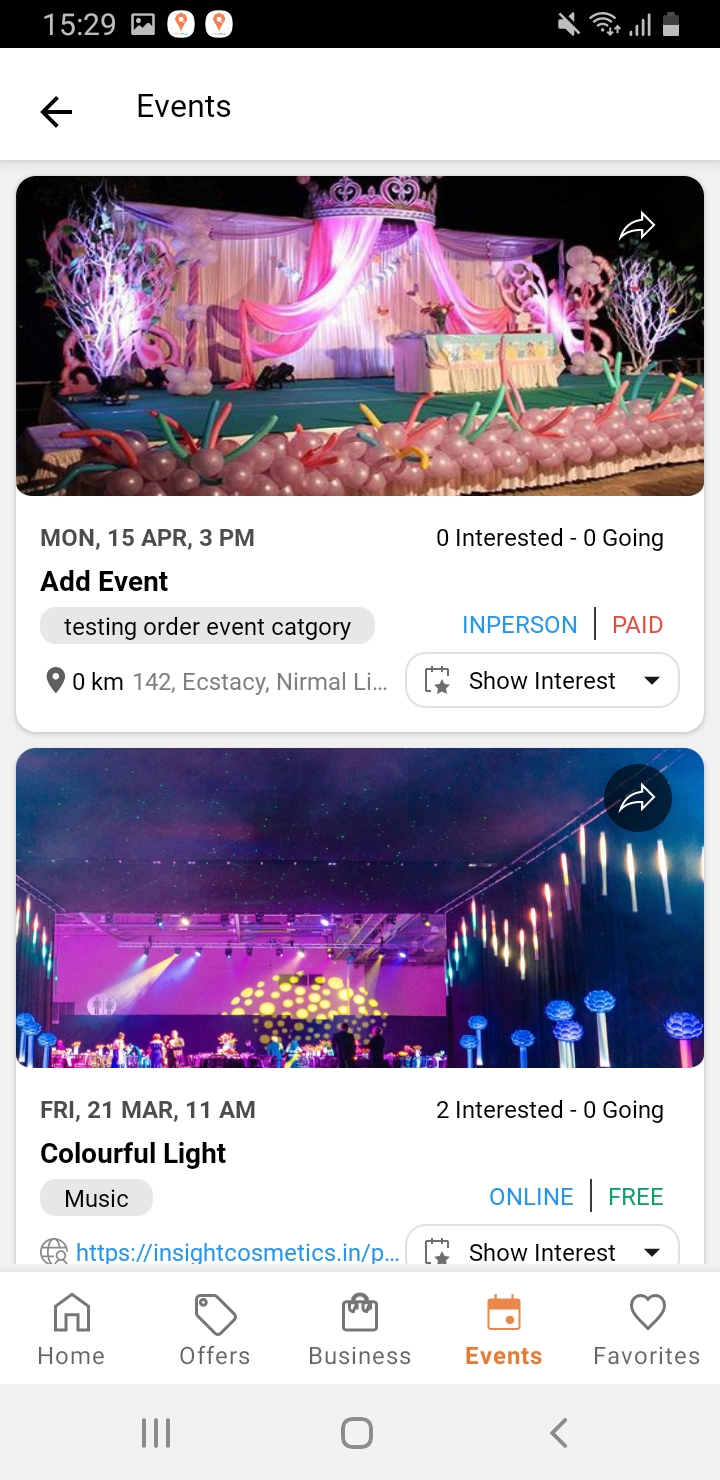Open the Colourful Light event card

coord(360,910)
